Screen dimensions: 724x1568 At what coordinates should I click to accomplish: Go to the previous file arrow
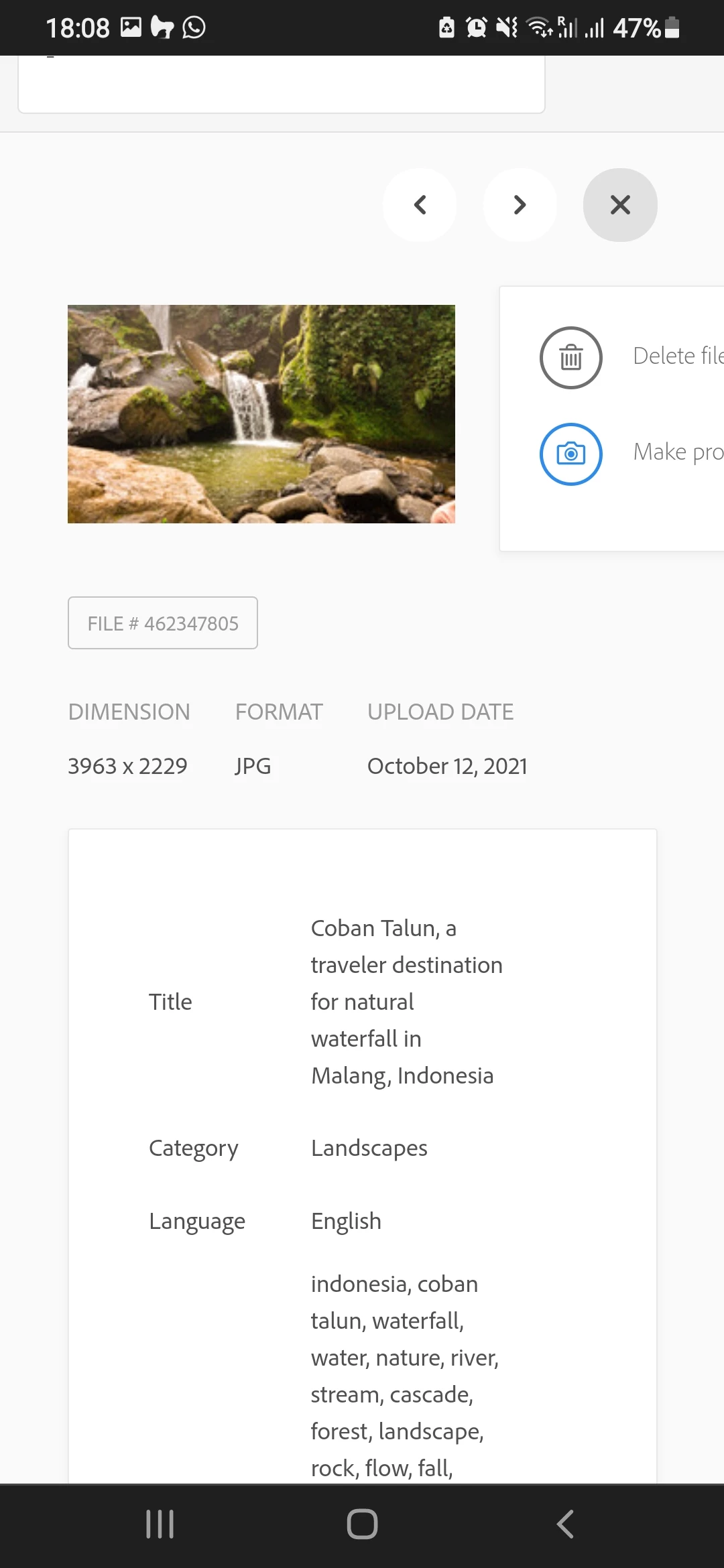coord(420,205)
